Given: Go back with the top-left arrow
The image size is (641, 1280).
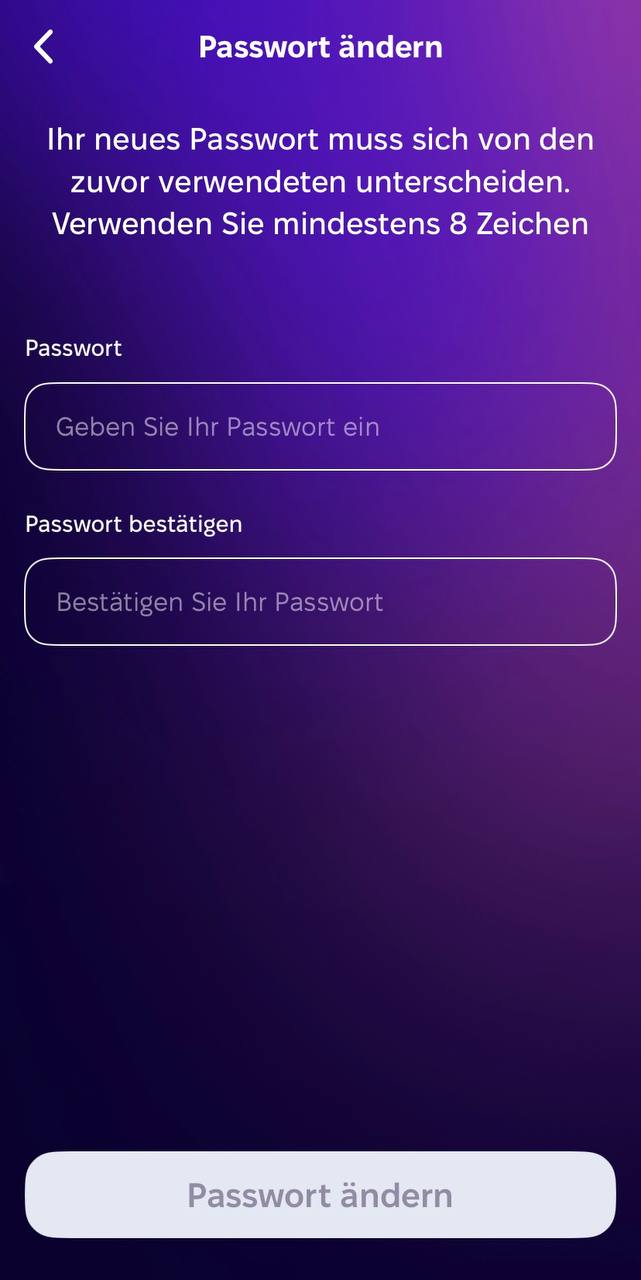Looking at the screenshot, I should pyautogui.click(x=43, y=47).
